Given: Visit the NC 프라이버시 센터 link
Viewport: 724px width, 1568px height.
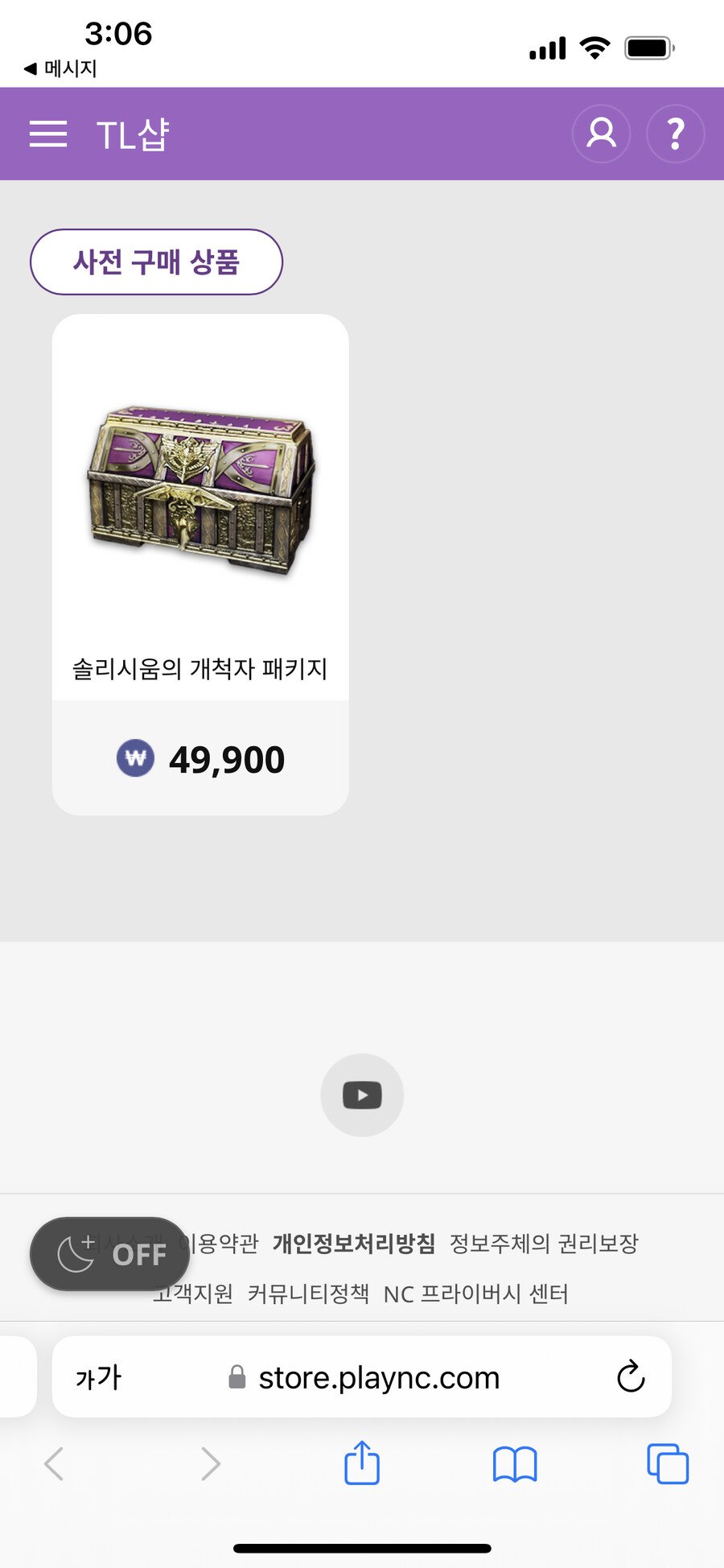Looking at the screenshot, I should [x=475, y=1294].
